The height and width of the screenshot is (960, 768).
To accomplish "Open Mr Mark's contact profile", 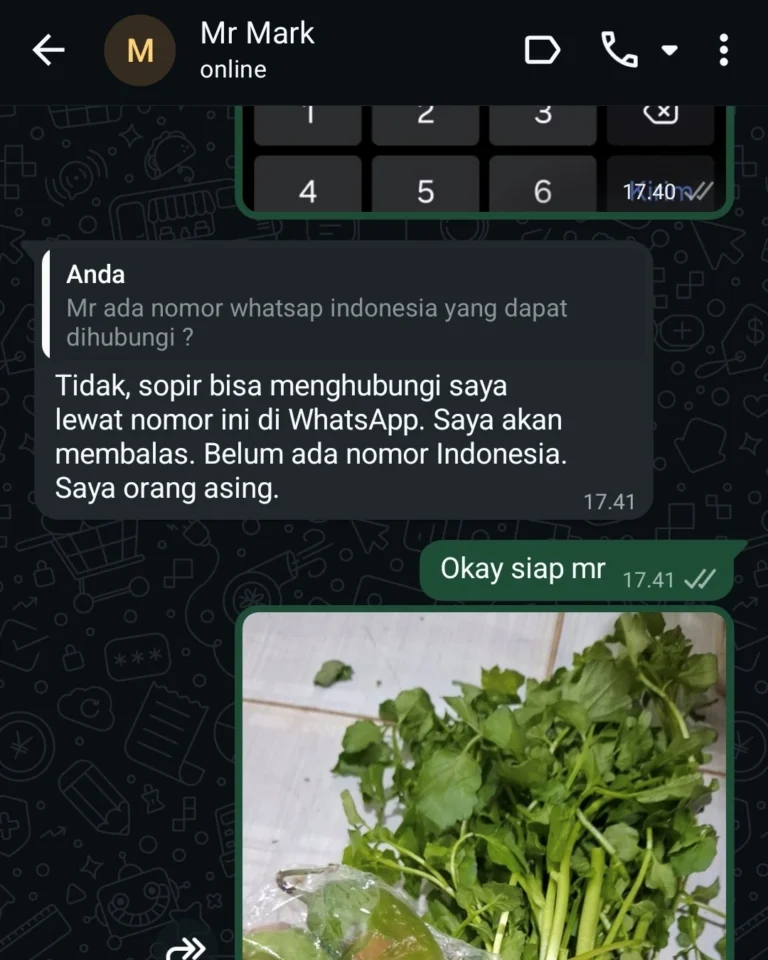I will pos(256,49).
